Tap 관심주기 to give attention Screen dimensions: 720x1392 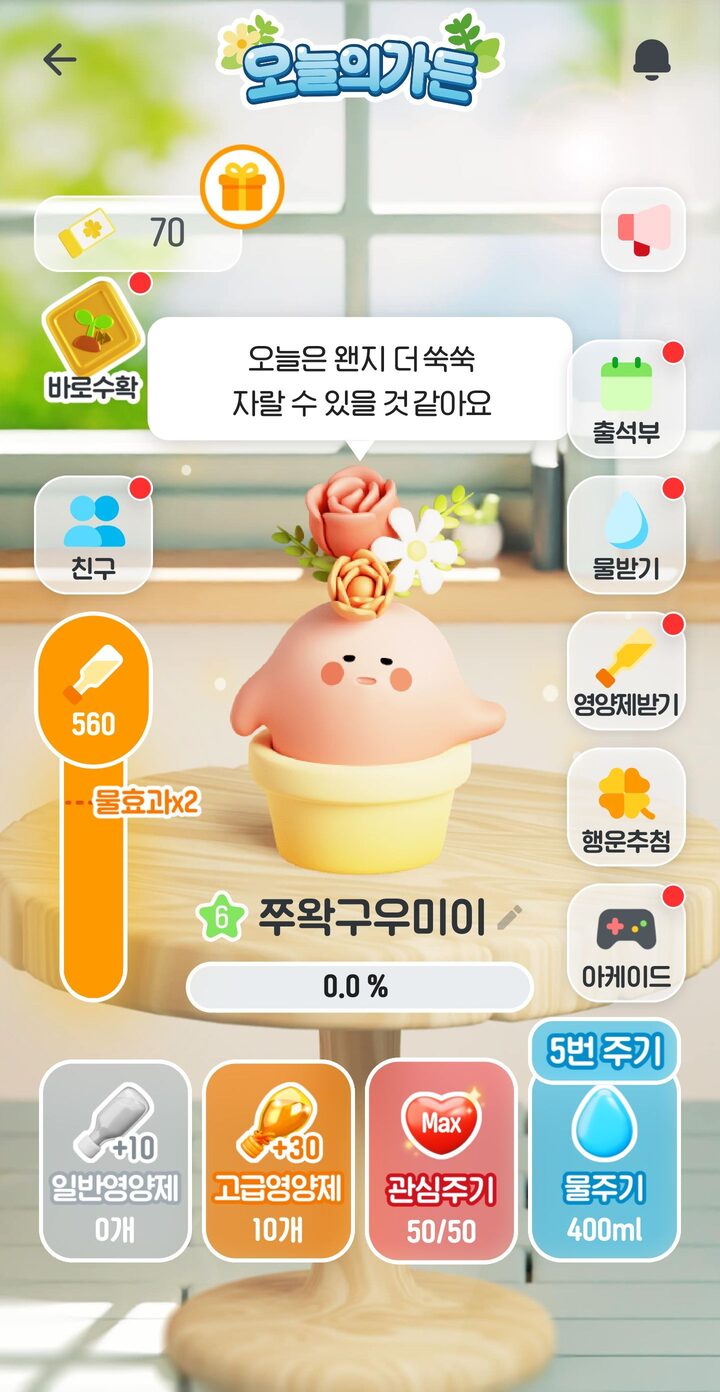point(441,1160)
